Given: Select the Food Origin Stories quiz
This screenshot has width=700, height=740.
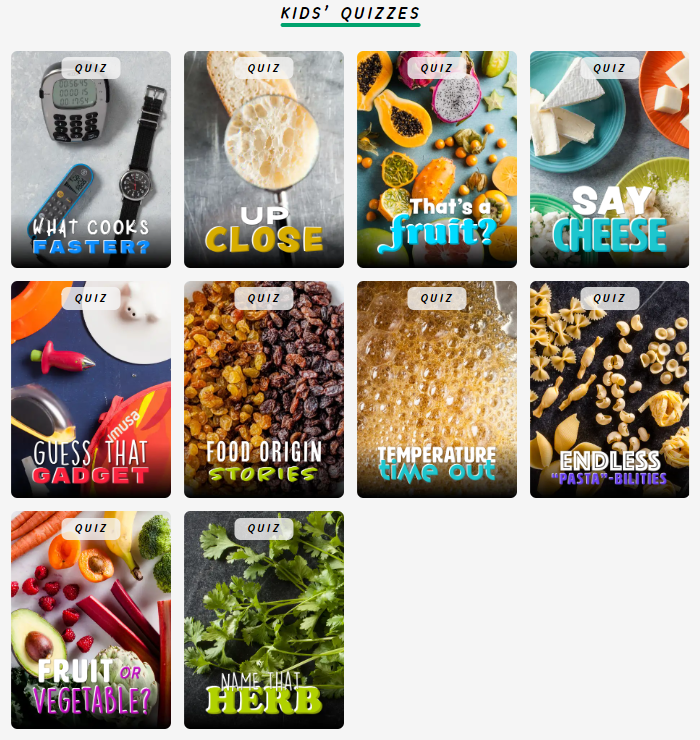Looking at the screenshot, I should click(264, 390).
